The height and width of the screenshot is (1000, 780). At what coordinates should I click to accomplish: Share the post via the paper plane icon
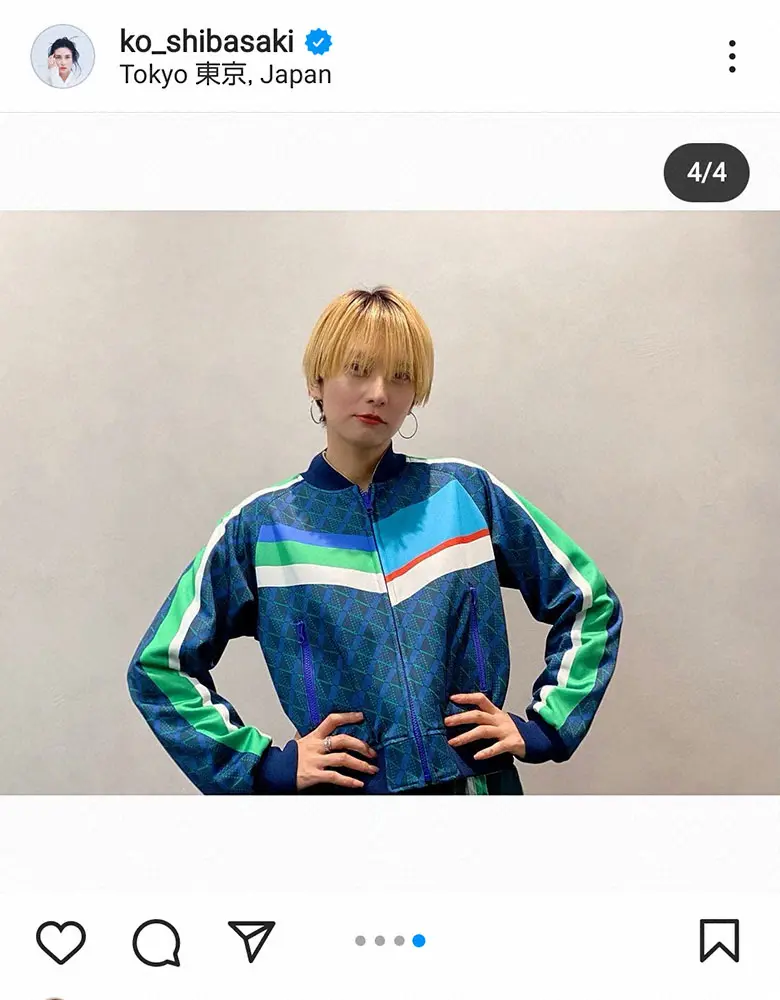[x=252, y=941]
